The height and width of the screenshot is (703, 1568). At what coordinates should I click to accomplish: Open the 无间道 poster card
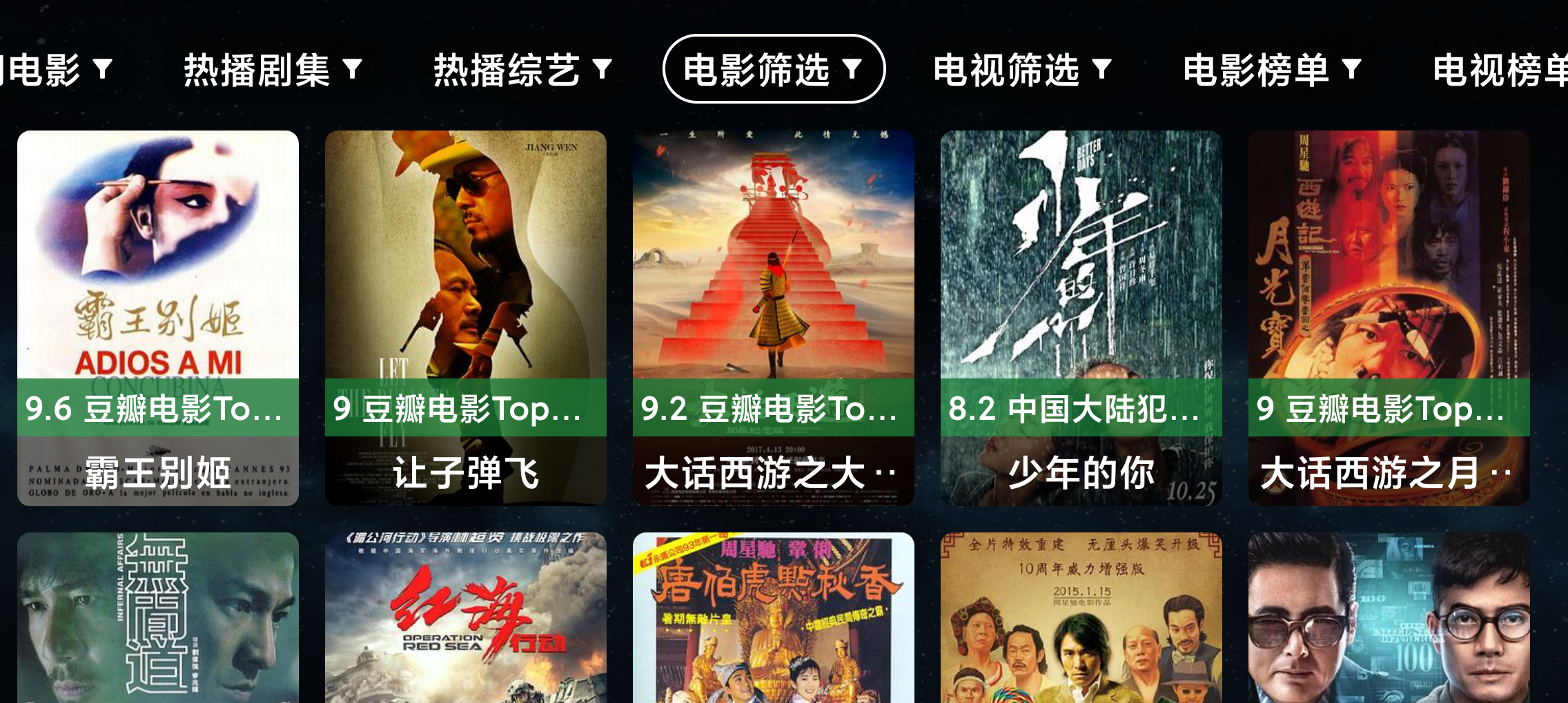(158, 618)
